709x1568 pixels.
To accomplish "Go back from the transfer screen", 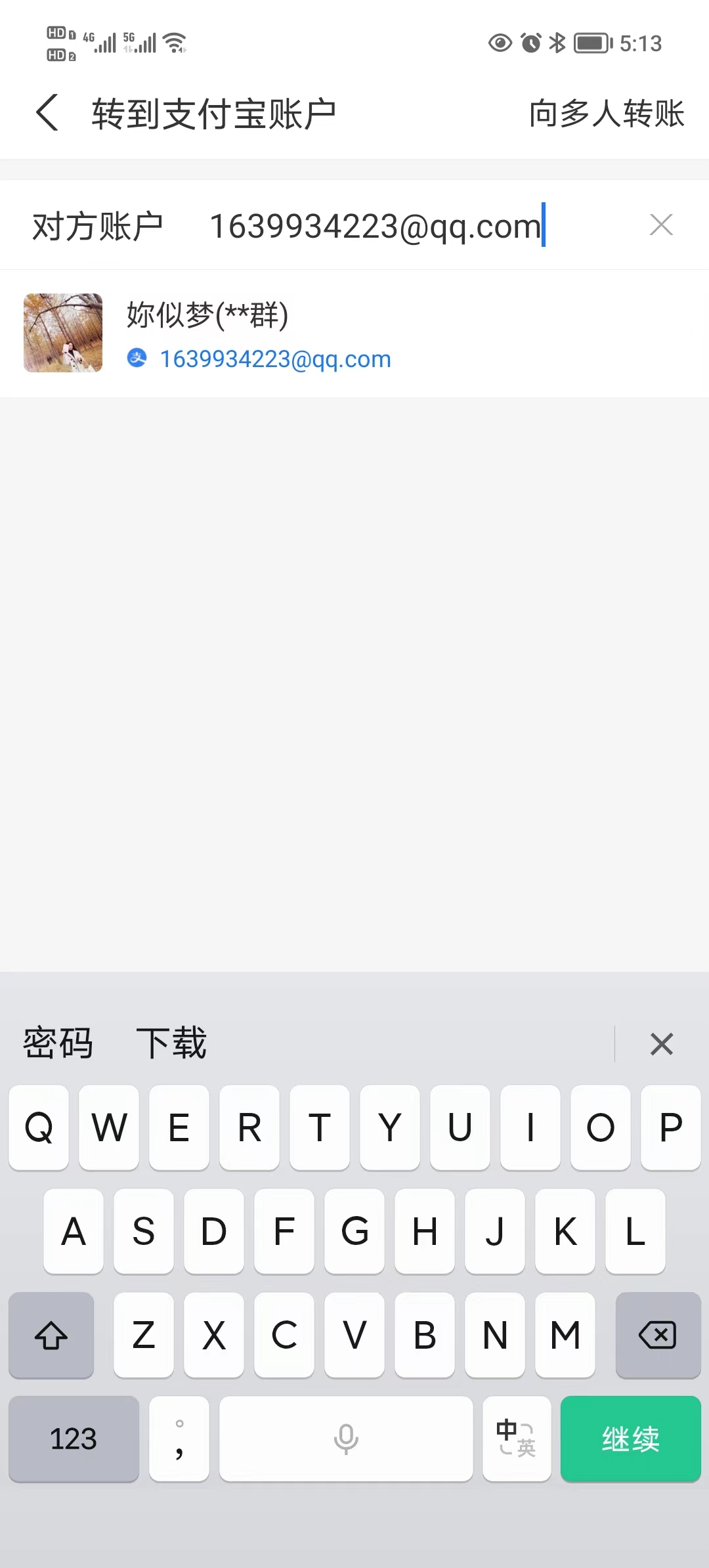I will coord(47,113).
